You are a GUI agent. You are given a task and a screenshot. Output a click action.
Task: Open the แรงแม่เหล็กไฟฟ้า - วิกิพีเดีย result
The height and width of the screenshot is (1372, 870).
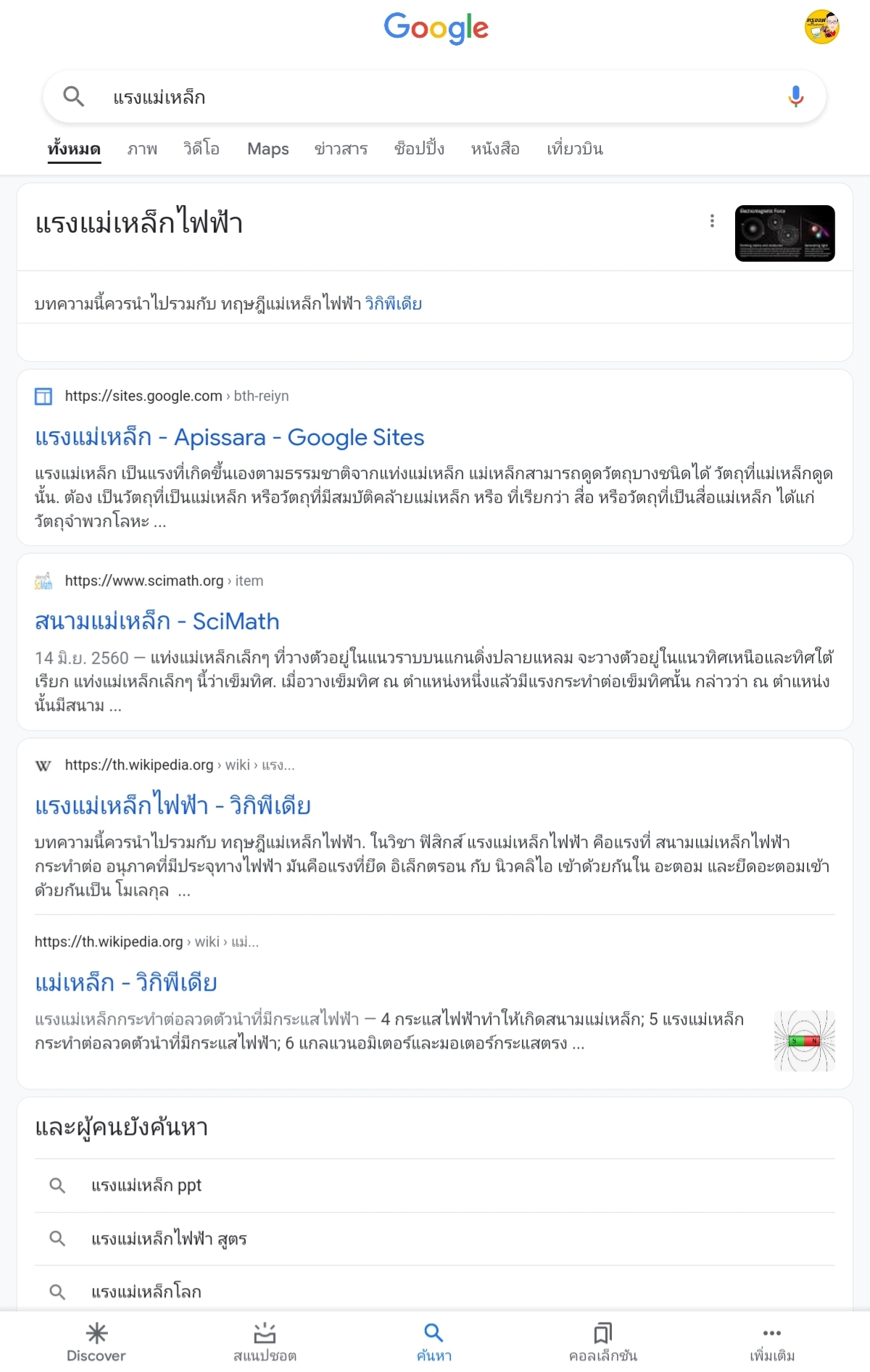point(173,806)
